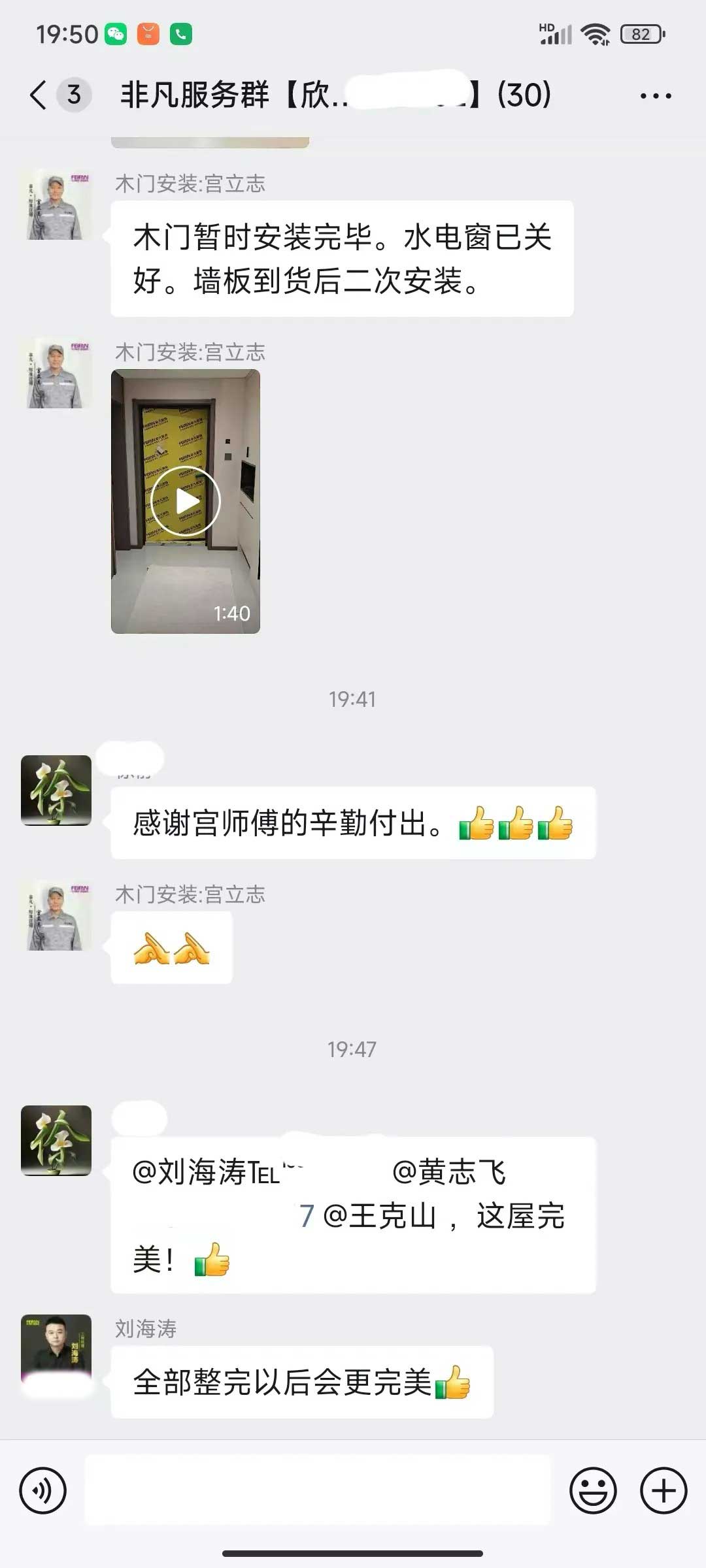
Task: Open 宫立志's avatar above the video message
Action: click(56, 373)
